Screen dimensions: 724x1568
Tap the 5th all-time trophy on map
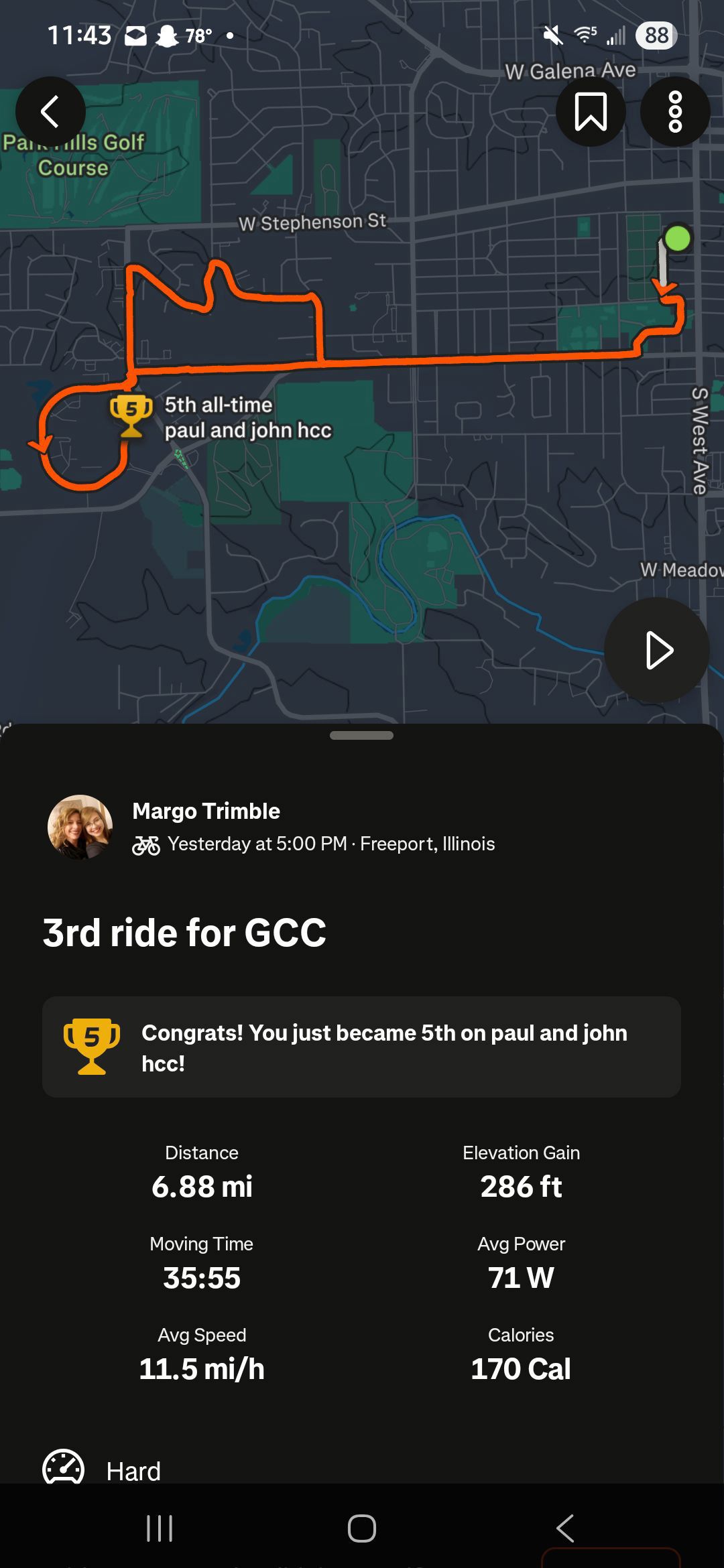(131, 417)
